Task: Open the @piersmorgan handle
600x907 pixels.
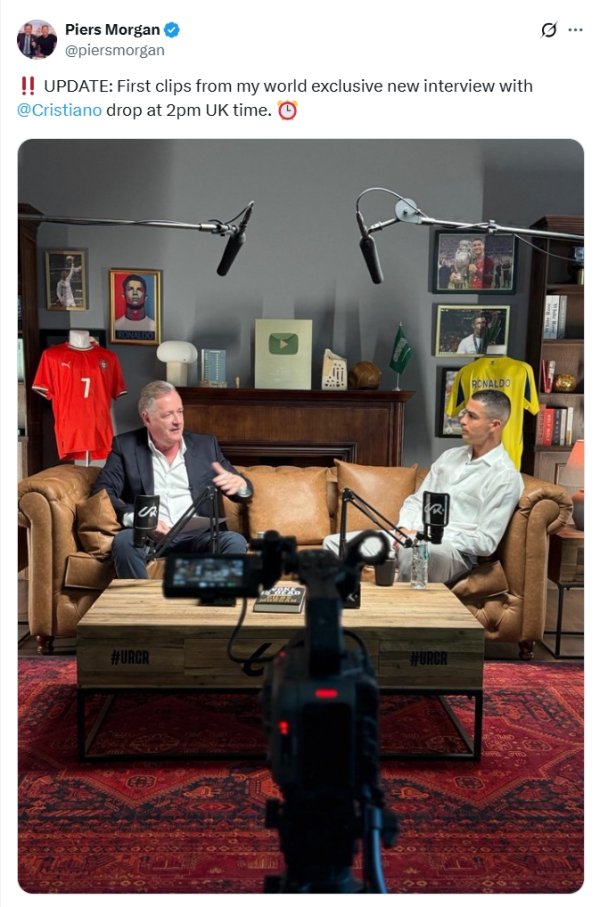Action: 115,50
